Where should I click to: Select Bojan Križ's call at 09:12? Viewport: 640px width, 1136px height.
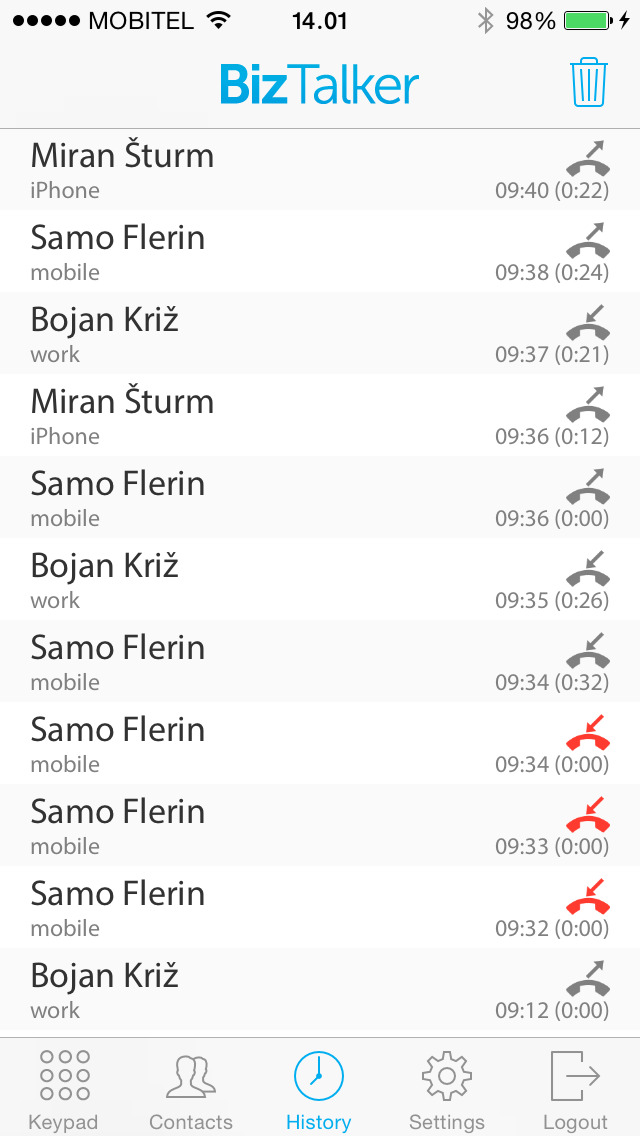point(320,988)
